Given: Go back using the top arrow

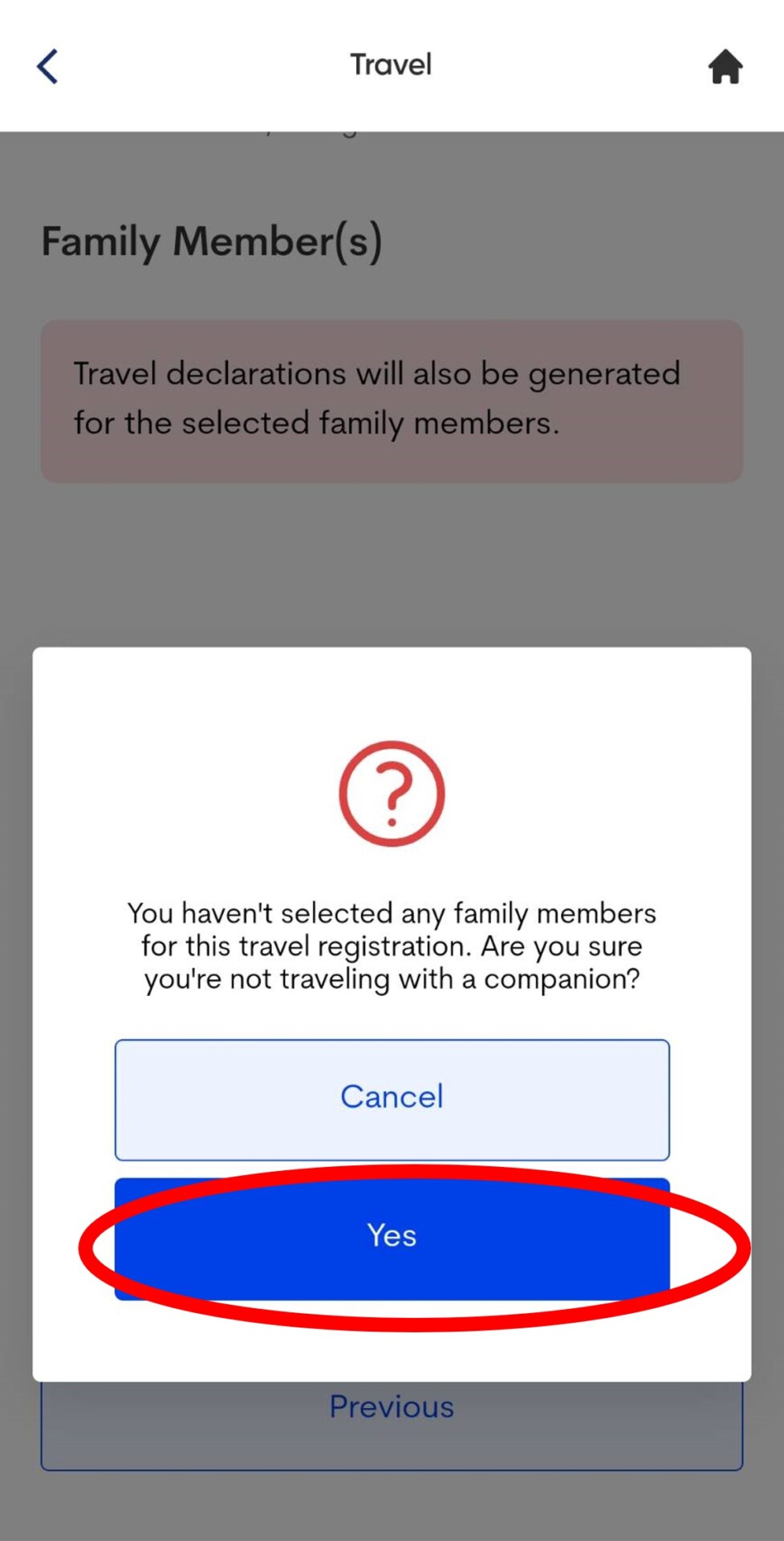Looking at the screenshot, I should tap(48, 66).
